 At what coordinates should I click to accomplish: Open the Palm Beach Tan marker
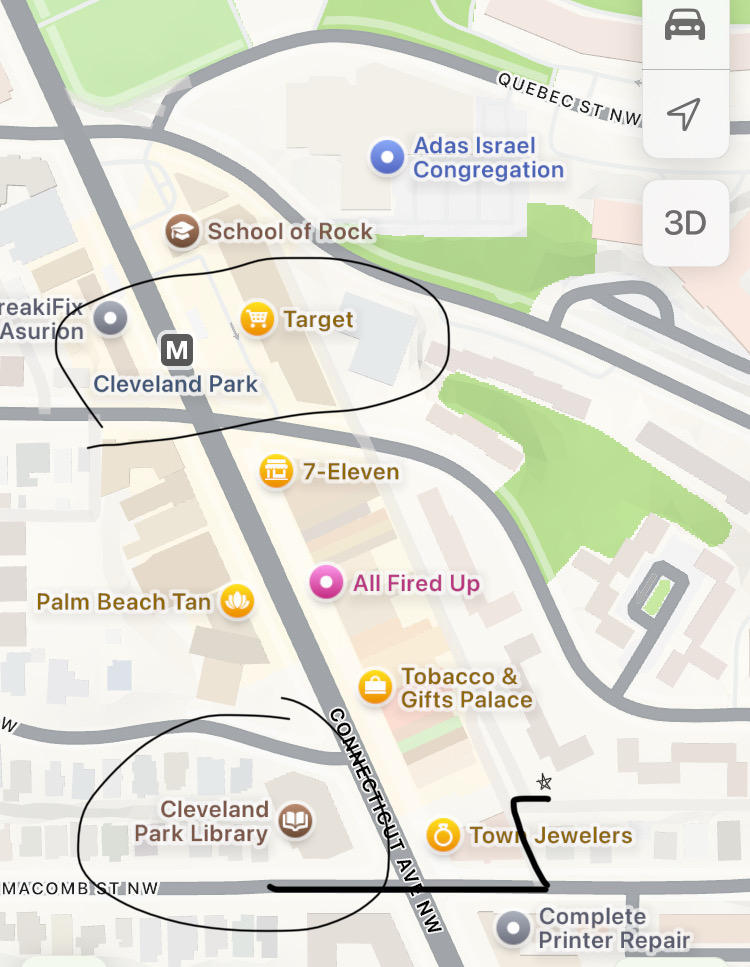pos(237,601)
